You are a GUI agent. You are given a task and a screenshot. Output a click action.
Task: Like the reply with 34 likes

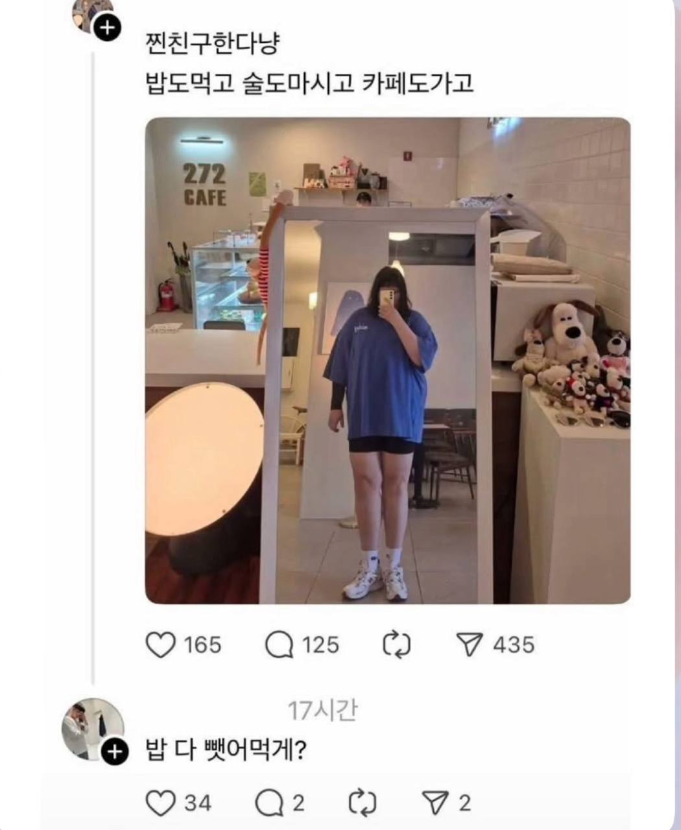(161, 802)
